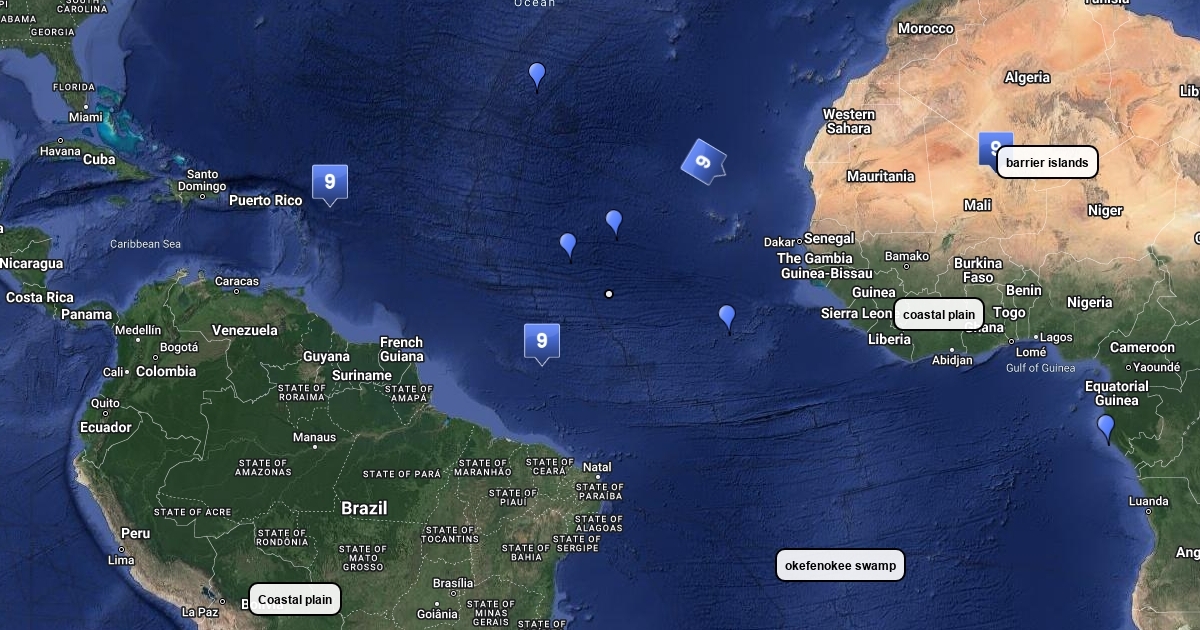Viewport: 1200px width, 630px height.
Task: Tap the tilted 9 cluster off Western Sahara
Action: (703, 161)
